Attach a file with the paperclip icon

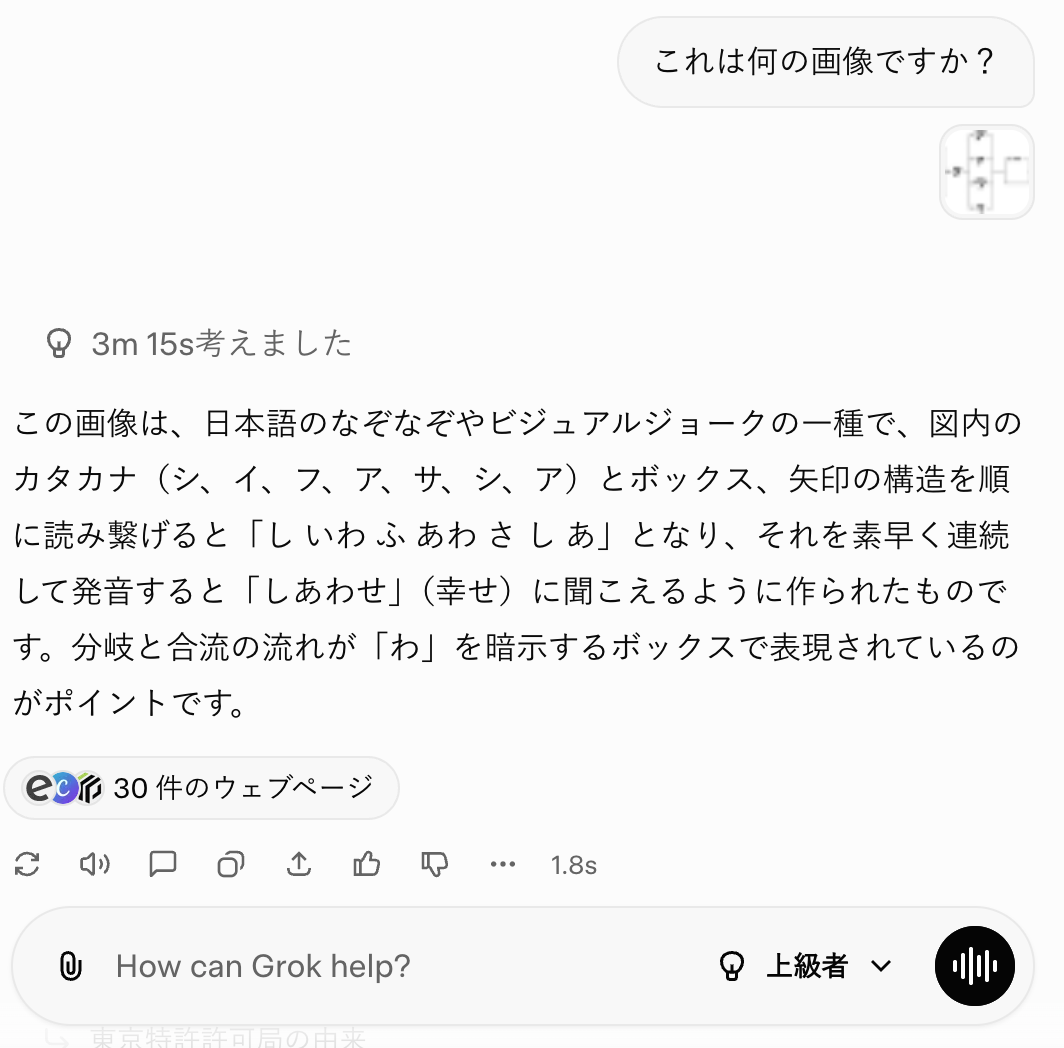point(70,966)
